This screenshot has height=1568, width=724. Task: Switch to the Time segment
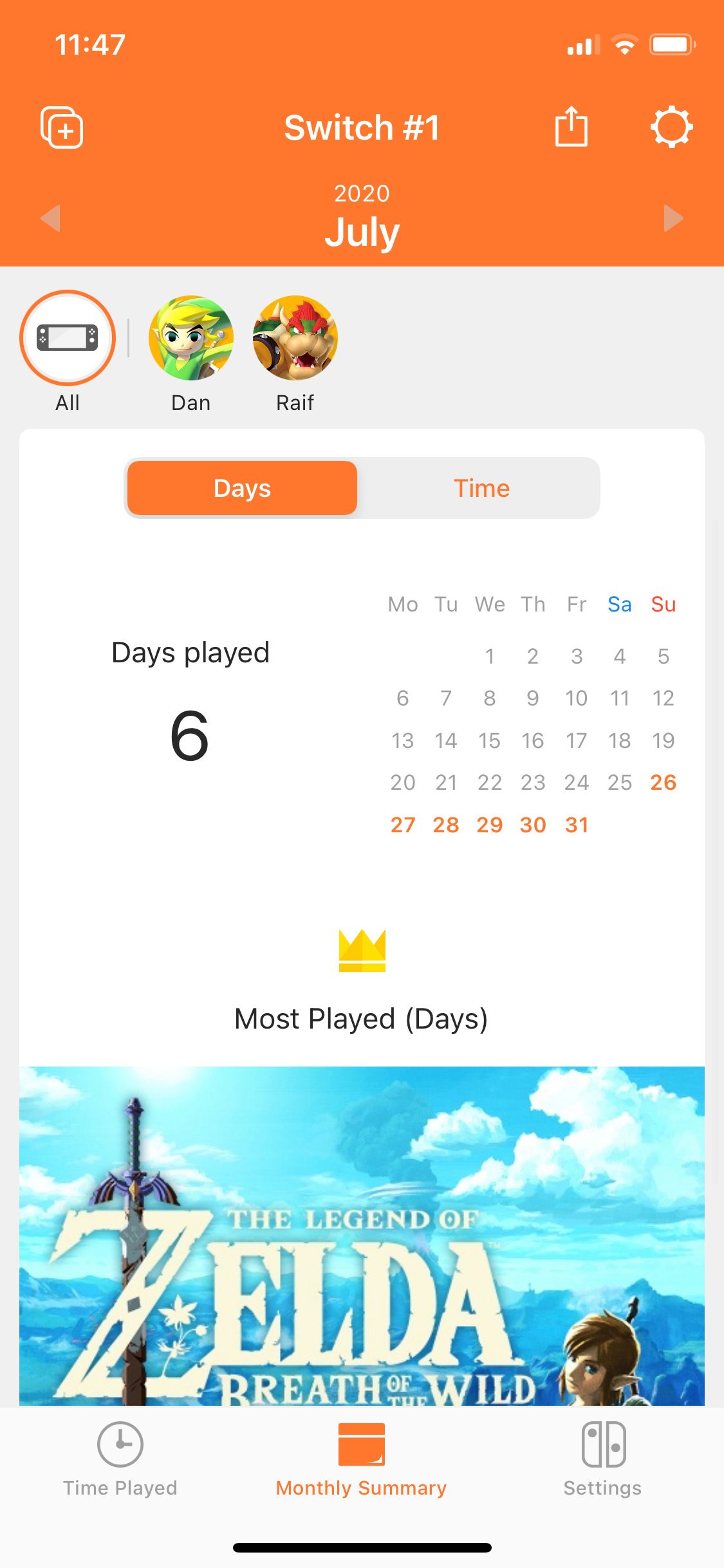coord(481,489)
